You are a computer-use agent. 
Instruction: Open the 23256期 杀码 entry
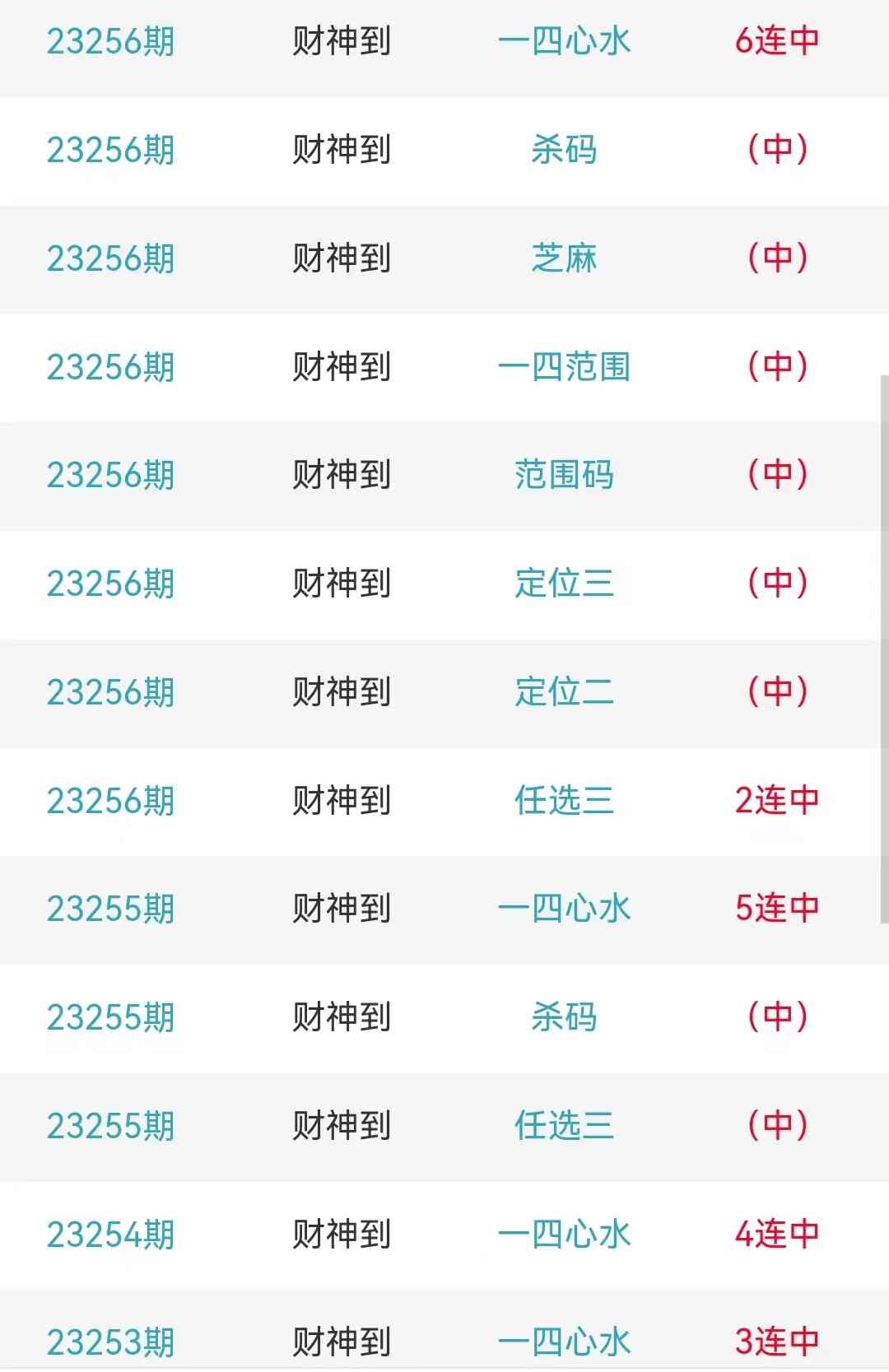tap(564, 150)
